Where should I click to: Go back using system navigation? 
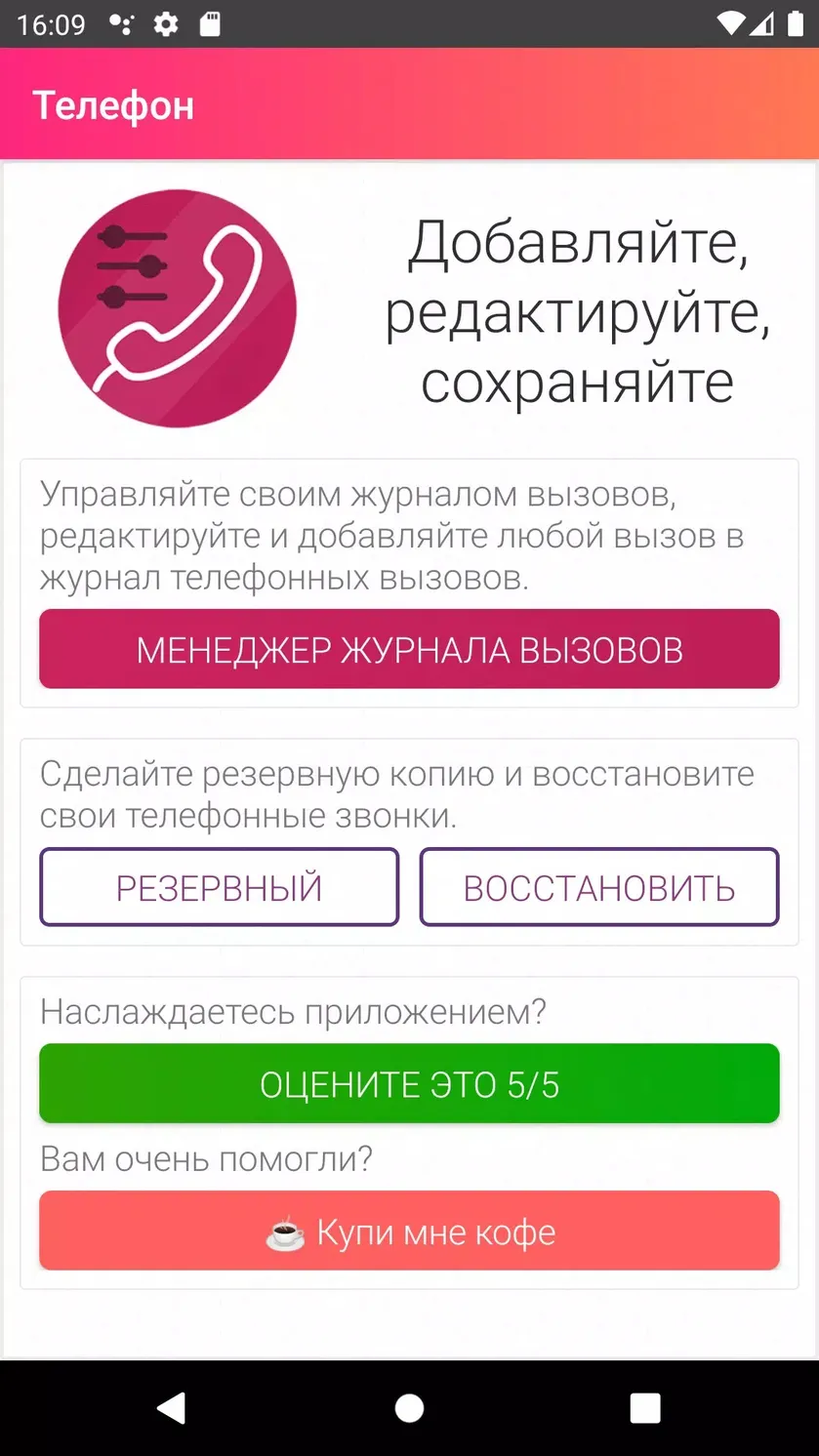(x=172, y=1407)
